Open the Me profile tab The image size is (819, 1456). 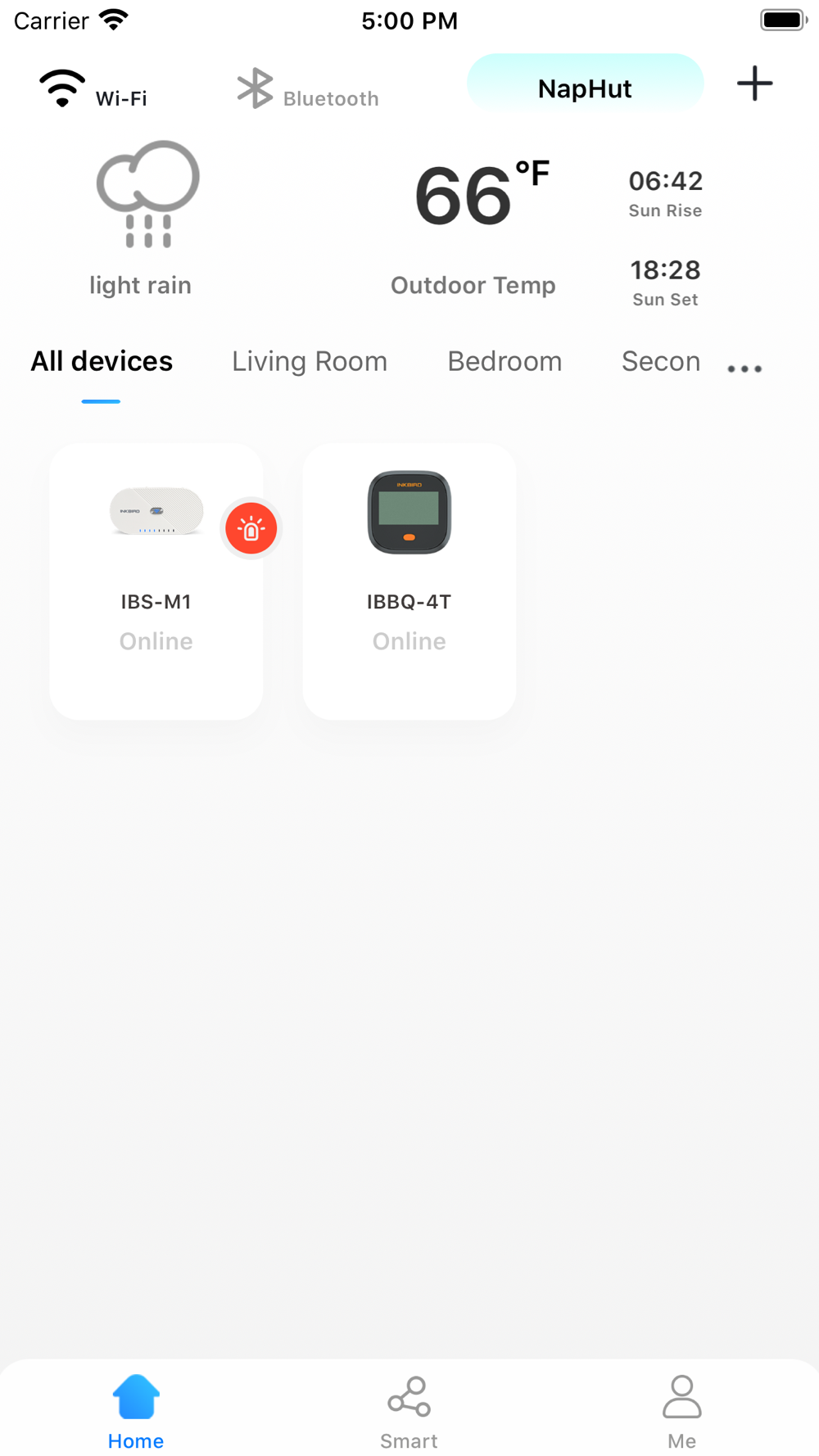pos(681,1412)
